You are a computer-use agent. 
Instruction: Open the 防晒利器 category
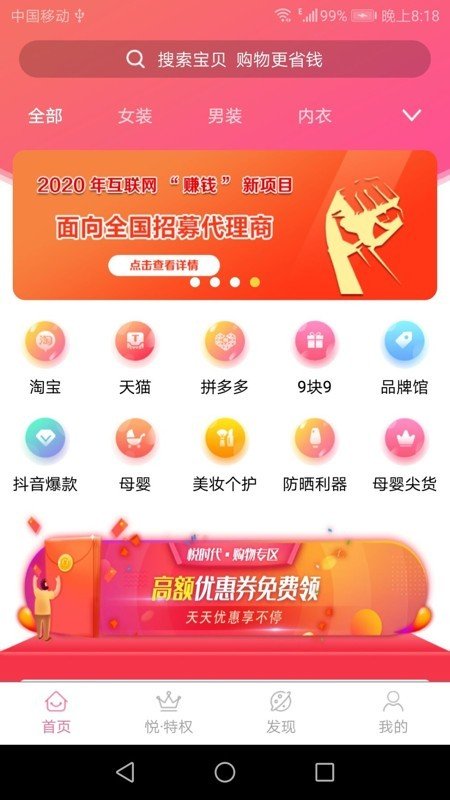[x=315, y=455]
